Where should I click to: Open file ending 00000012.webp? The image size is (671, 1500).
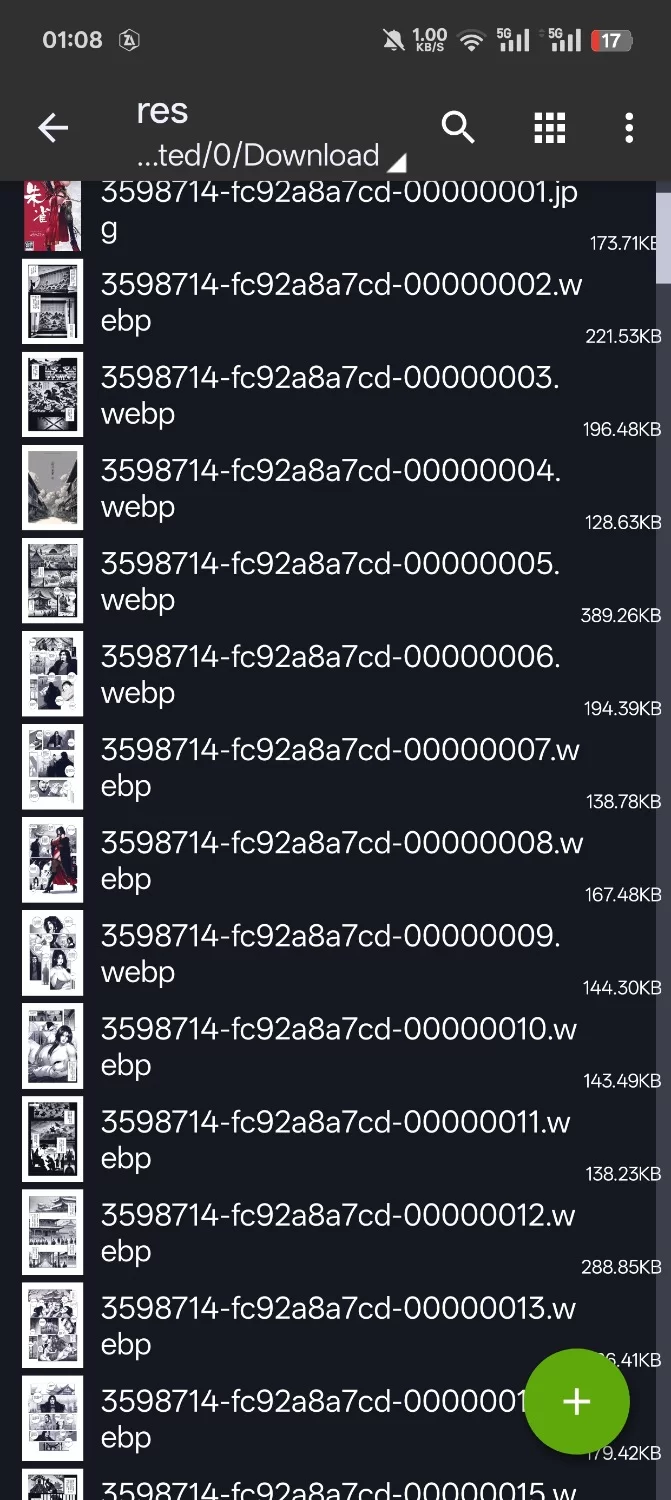[x=338, y=1232]
